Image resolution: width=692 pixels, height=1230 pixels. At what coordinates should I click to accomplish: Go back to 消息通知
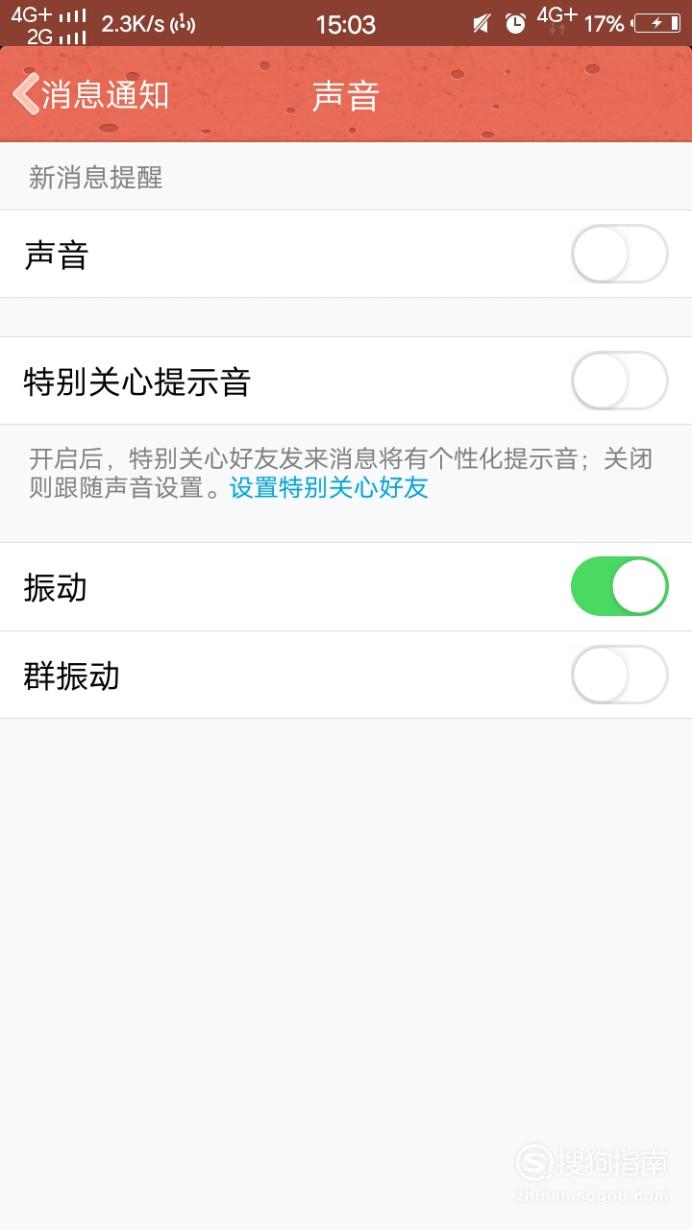[x=90, y=95]
